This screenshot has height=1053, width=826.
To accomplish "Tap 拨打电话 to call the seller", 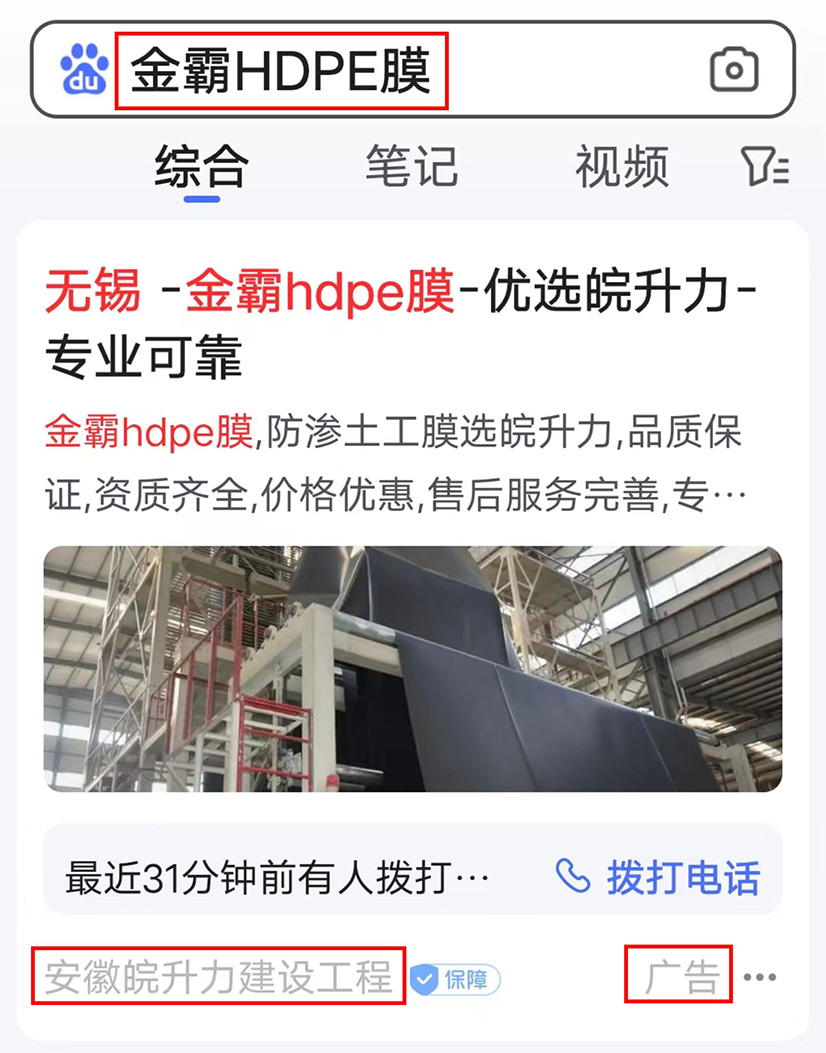I will click(x=658, y=878).
